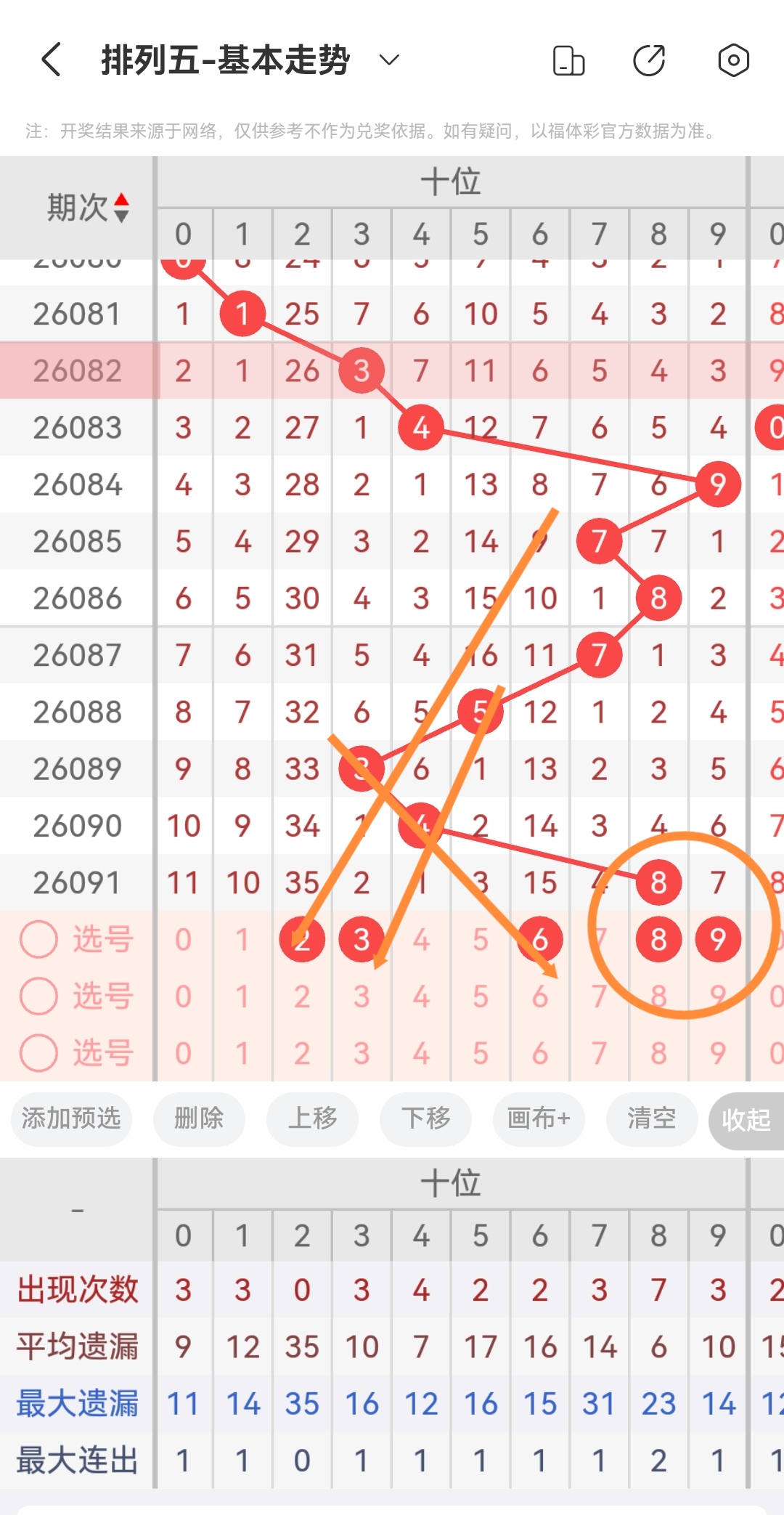Select the third 选号 row radio
Viewport: 784px width, 1515px height.
(x=38, y=1052)
